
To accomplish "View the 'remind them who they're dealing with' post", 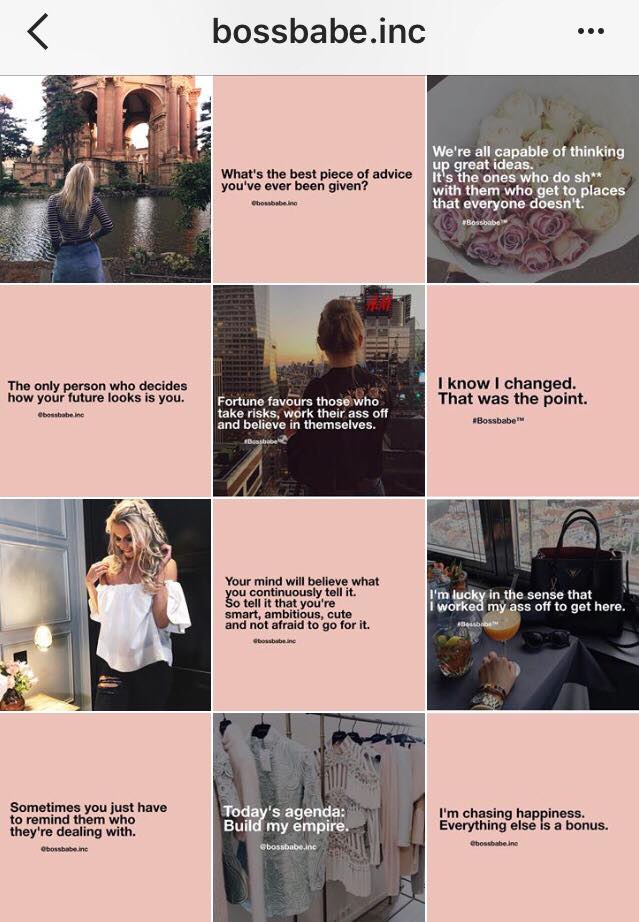I will coord(105,818).
